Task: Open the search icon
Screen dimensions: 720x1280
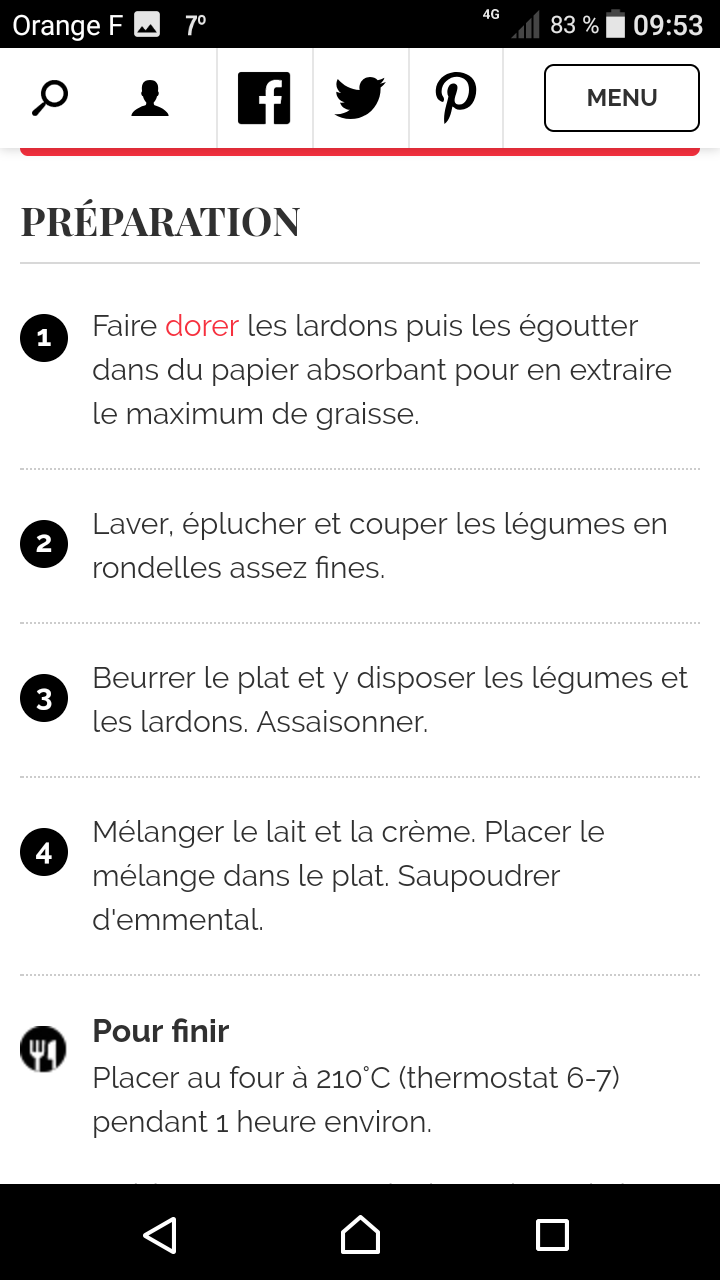Action: click(49, 98)
